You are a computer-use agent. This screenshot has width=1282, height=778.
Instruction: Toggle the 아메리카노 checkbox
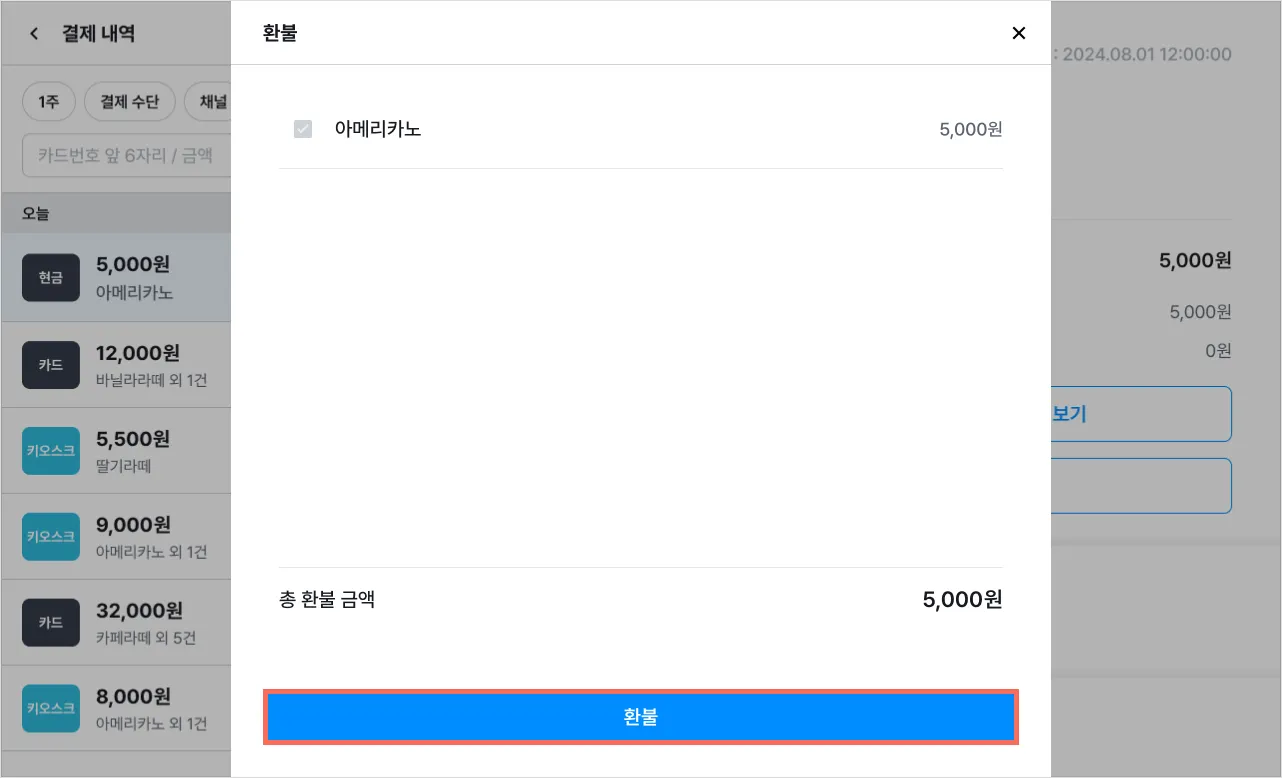(303, 129)
